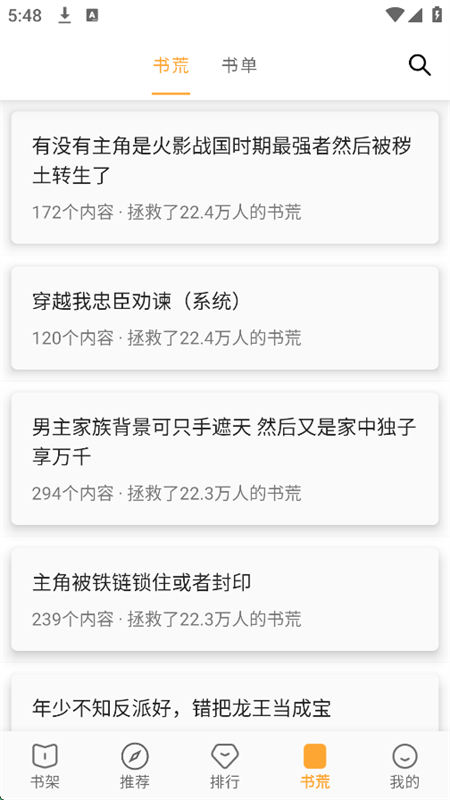
Task: Open the 穿越我忠臣劝谏（系统）card
Action: coord(225,318)
